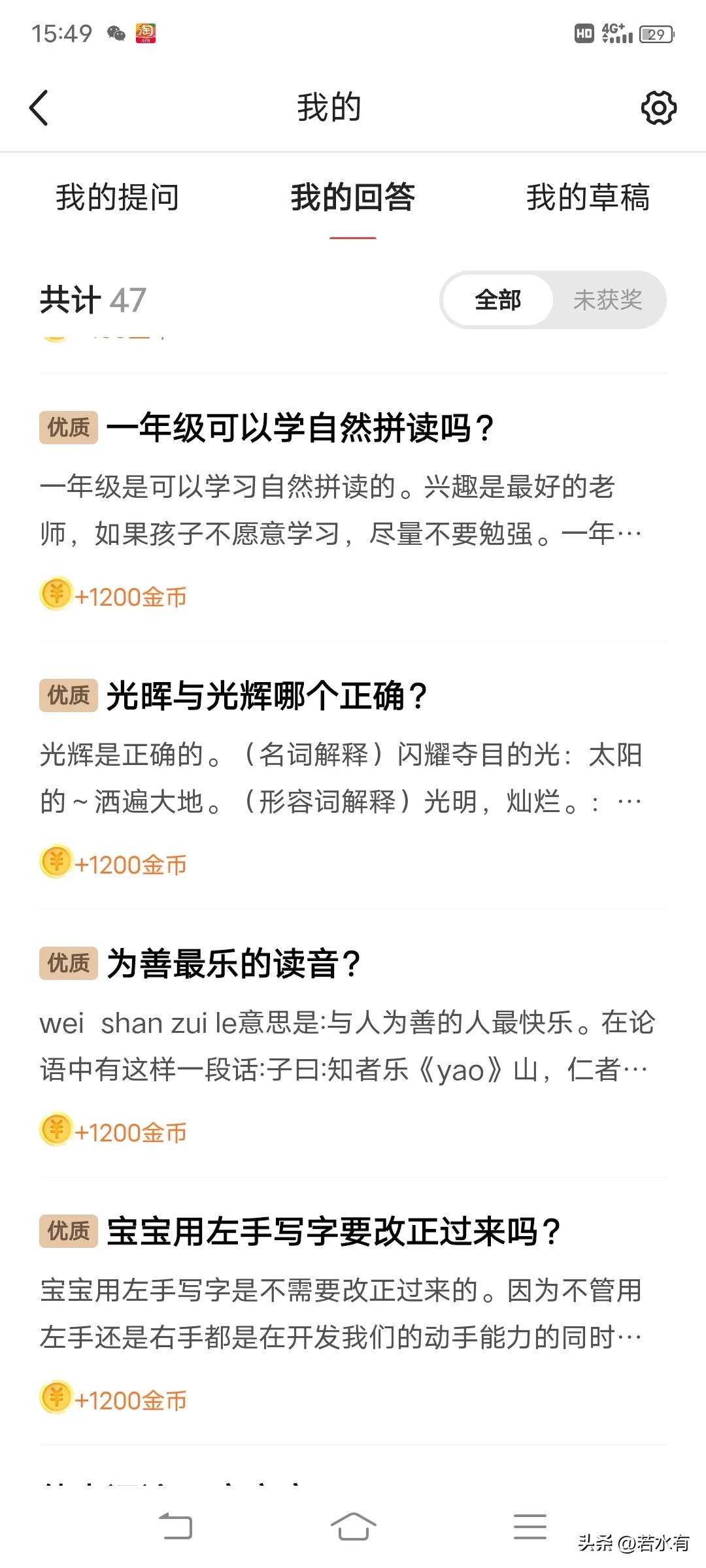The width and height of the screenshot is (706, 1568).
Task: Open the question 一年级可以学自然拼读吗
Action: click(301, 426)
